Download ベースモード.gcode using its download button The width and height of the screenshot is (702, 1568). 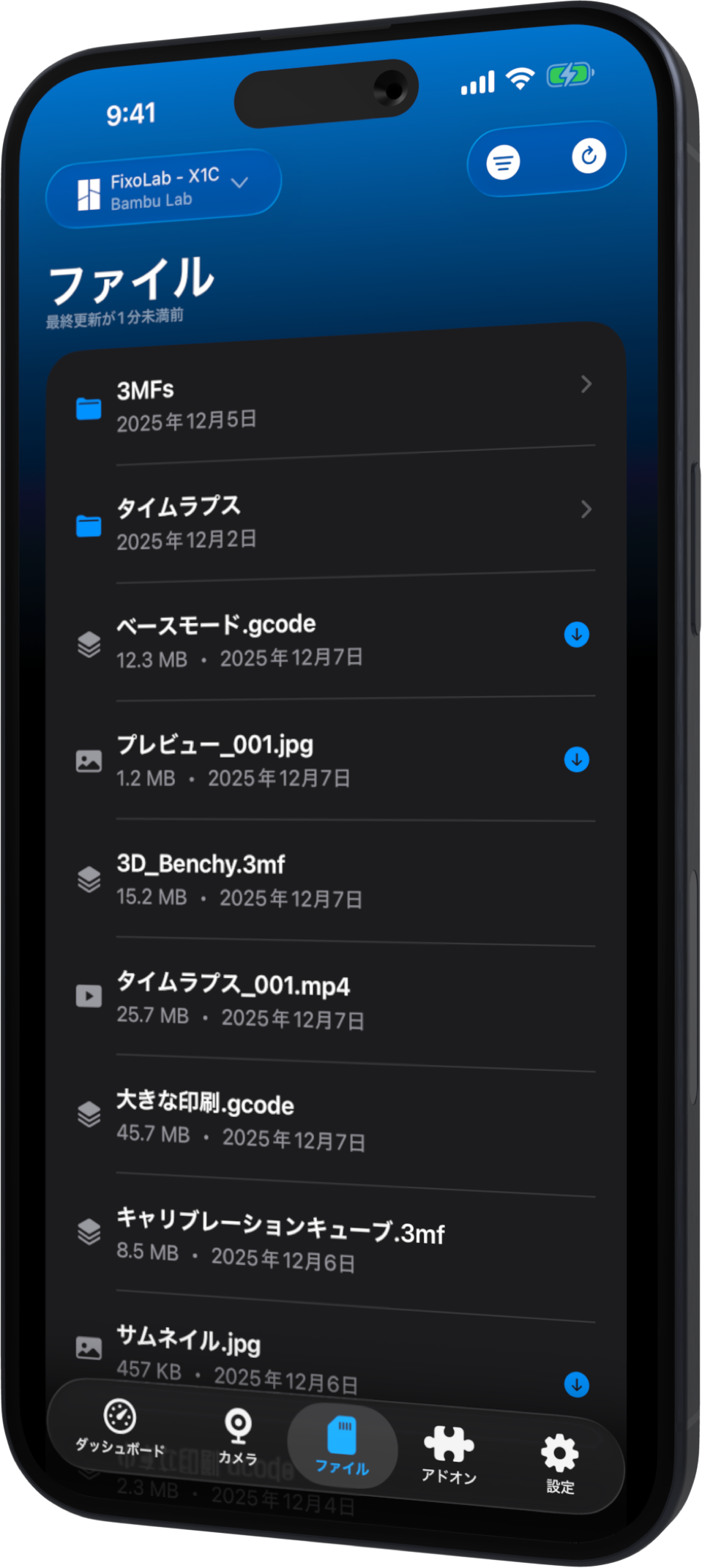pyautogui.click(x=578, y=635)
